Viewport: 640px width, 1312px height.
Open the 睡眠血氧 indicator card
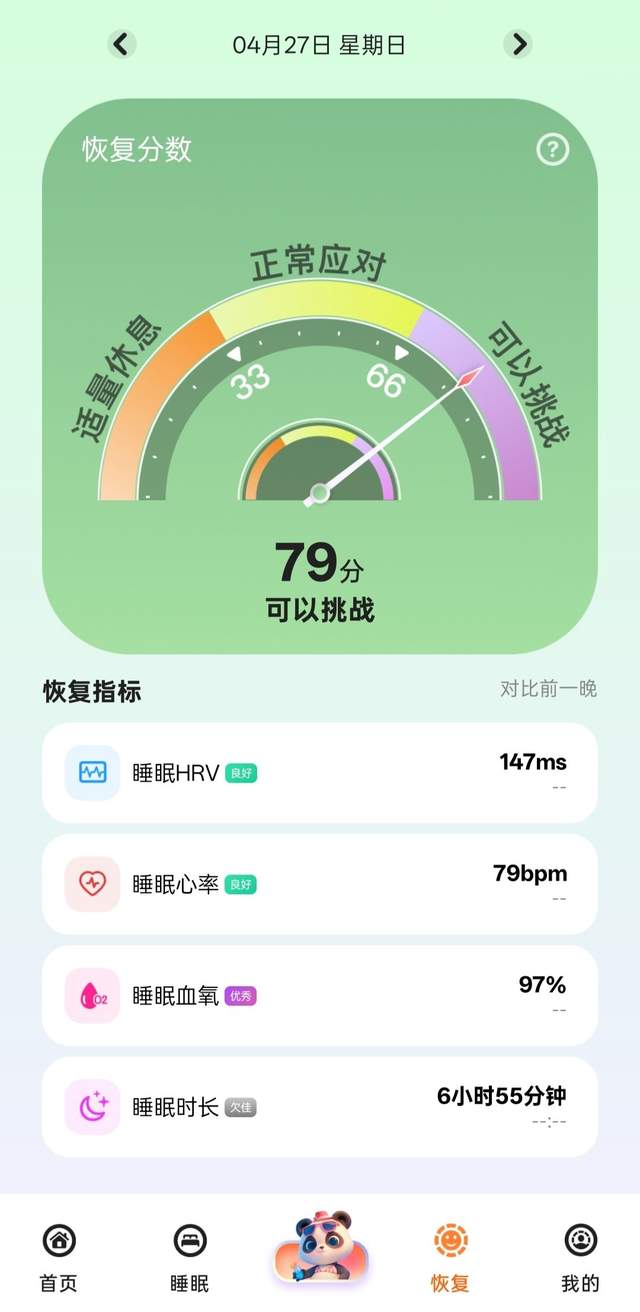[320, 996]
